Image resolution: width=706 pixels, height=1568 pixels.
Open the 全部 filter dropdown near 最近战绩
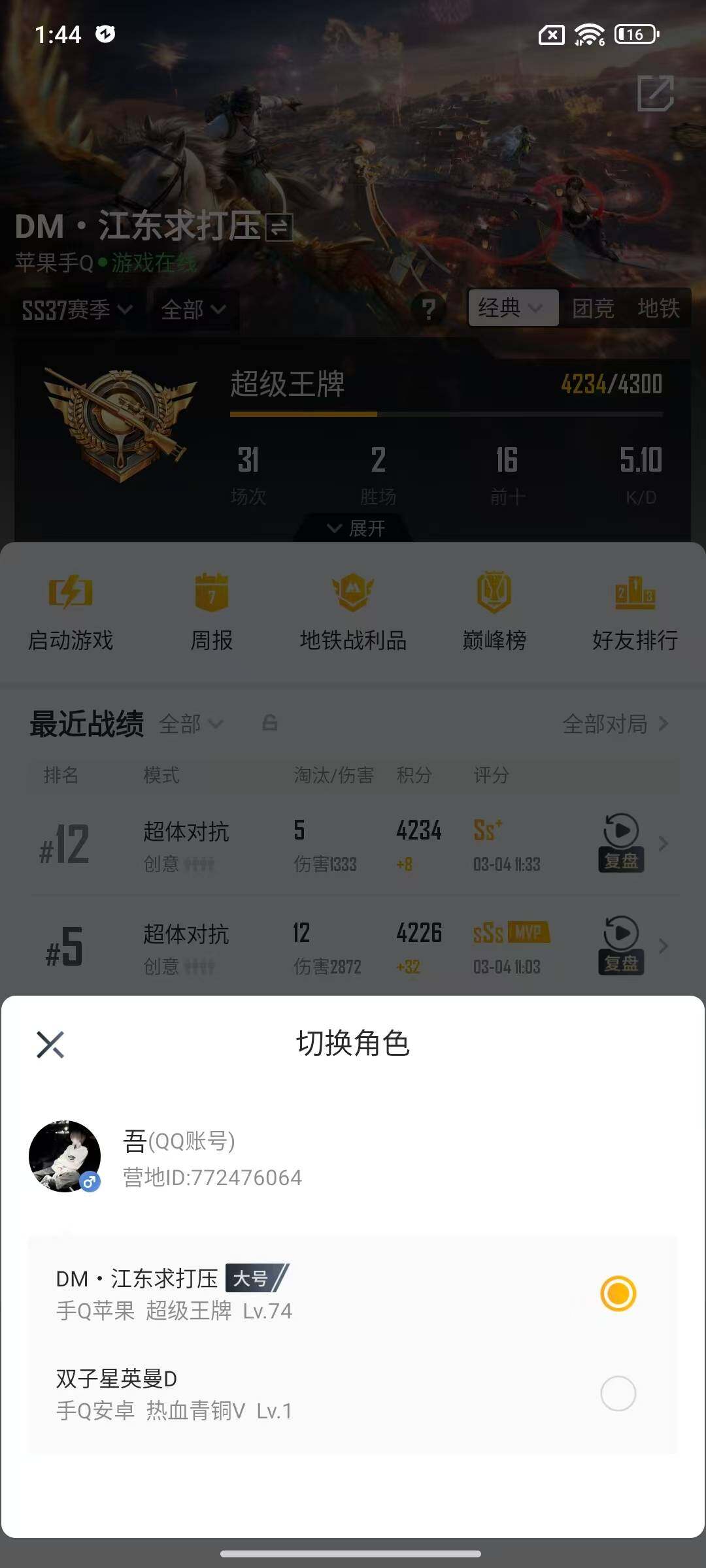pyautogui.click(x=191, y=725)
